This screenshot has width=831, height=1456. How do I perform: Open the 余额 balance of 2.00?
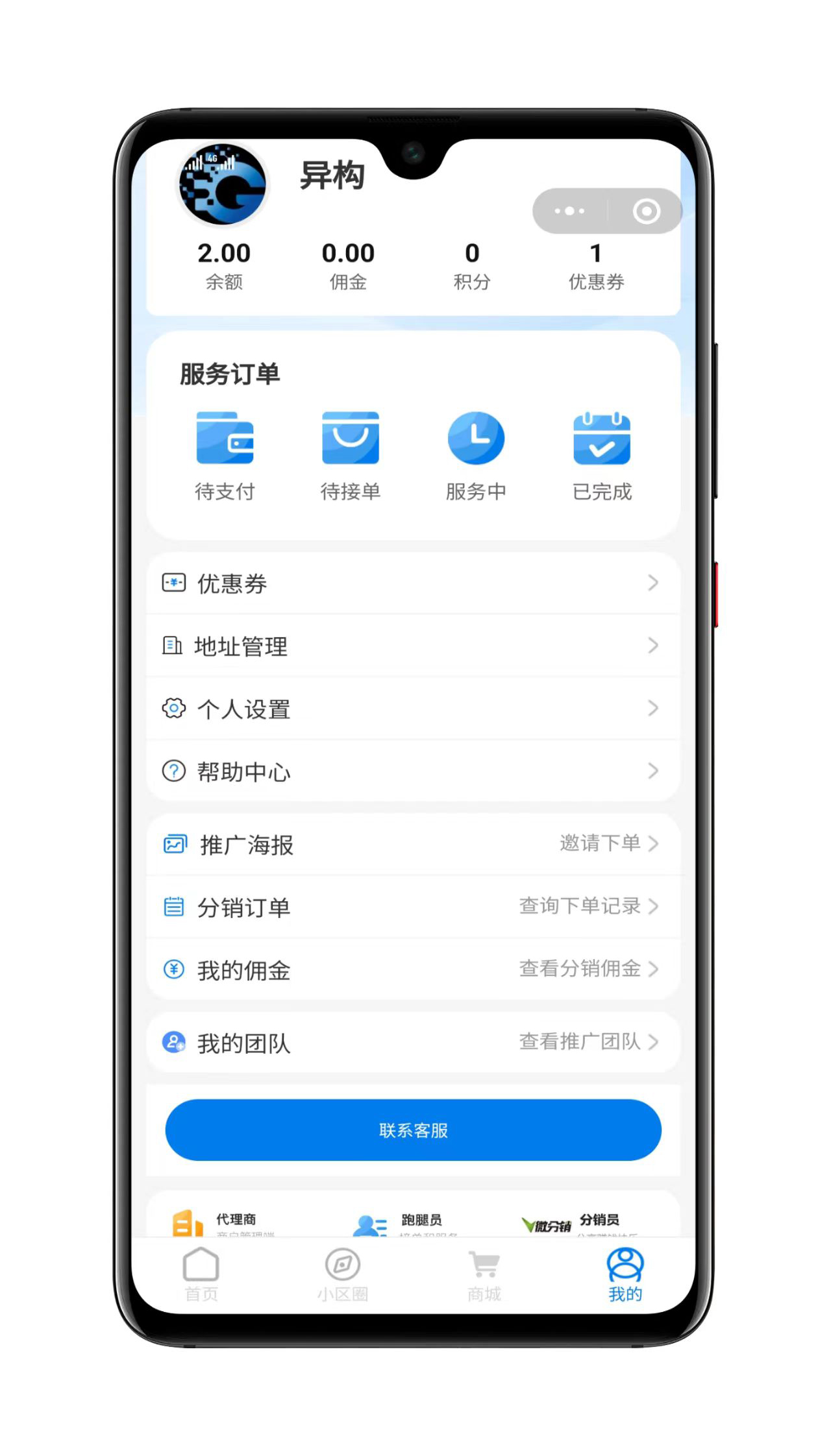(x=224, y=265)
